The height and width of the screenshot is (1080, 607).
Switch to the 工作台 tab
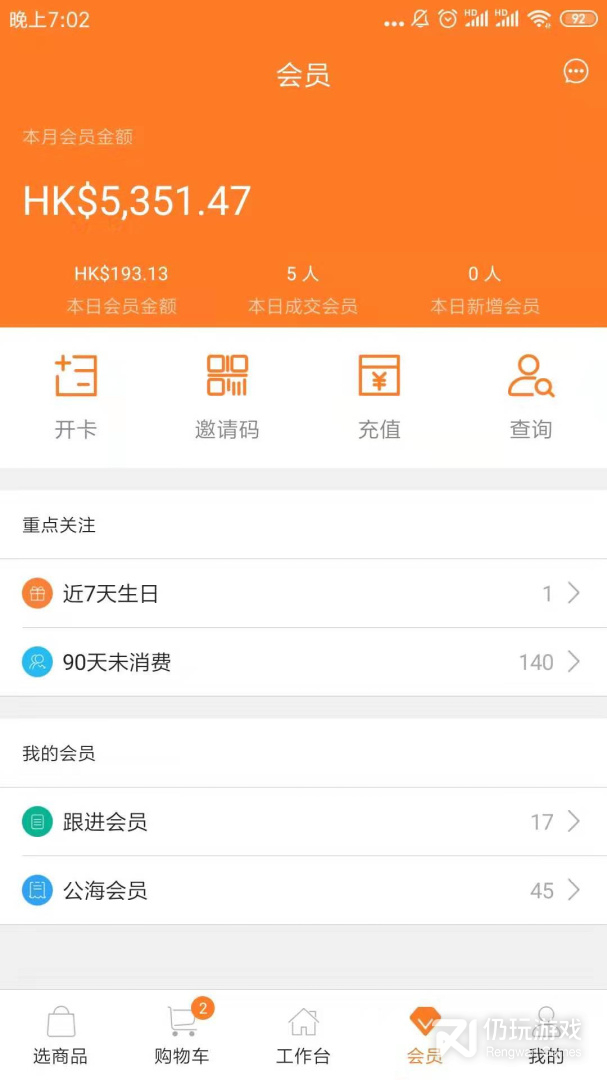tap(303, 1035)
